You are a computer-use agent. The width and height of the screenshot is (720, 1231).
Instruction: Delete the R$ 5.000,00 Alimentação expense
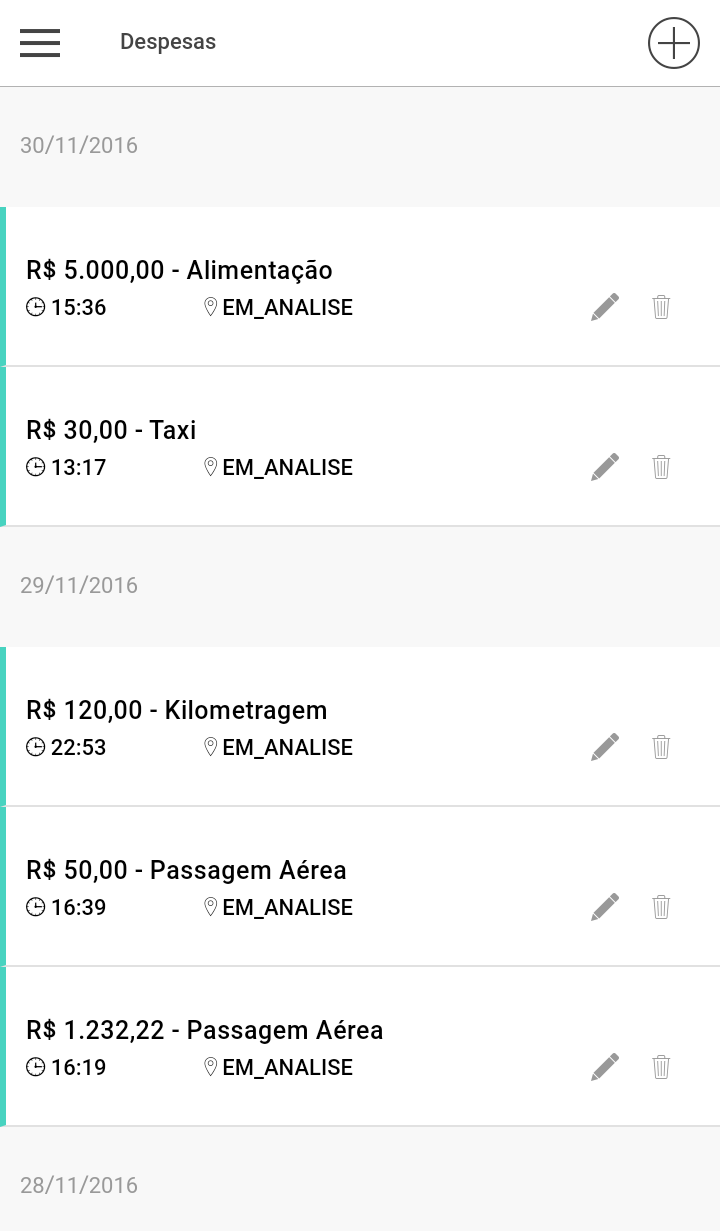click(661, 307)
